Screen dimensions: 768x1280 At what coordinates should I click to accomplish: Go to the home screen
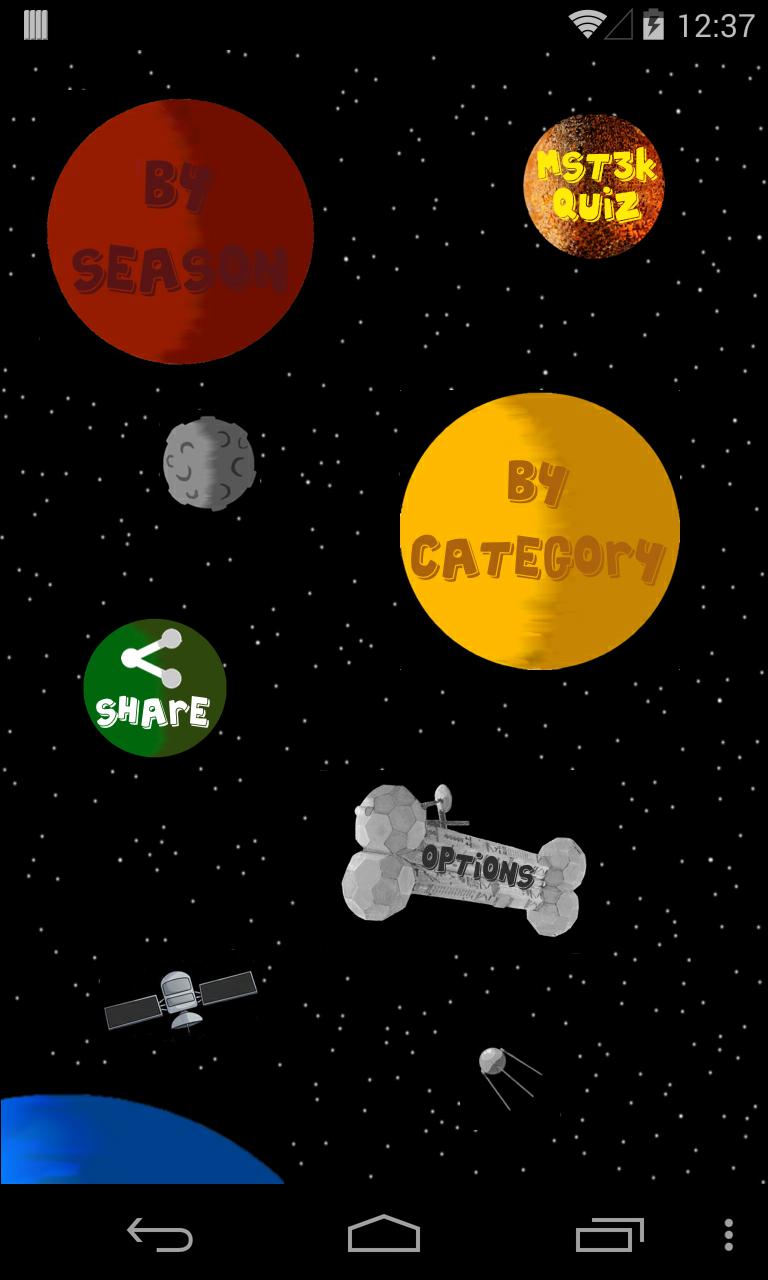(x=384, y=1235)
